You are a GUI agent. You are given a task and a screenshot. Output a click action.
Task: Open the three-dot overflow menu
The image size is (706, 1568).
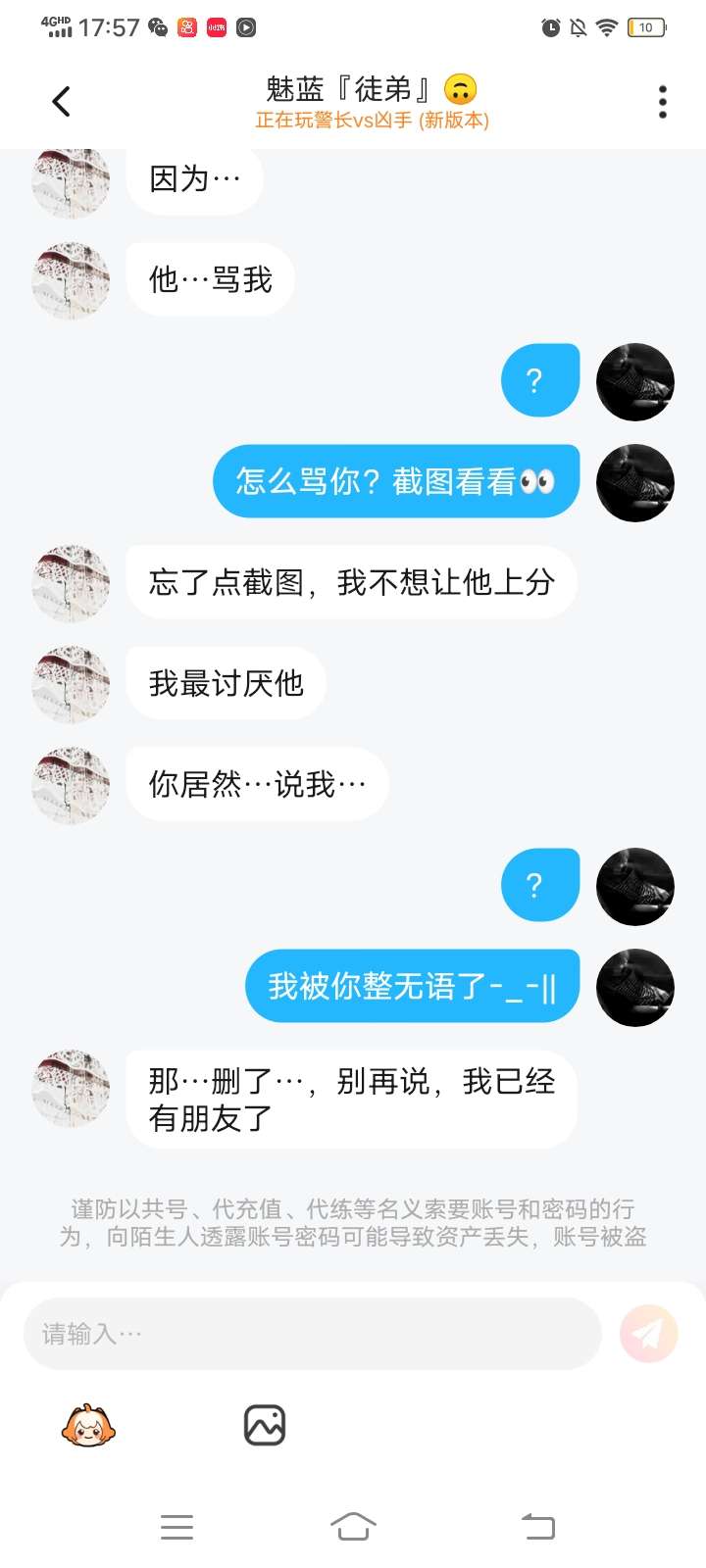click(x=663, y=102)
